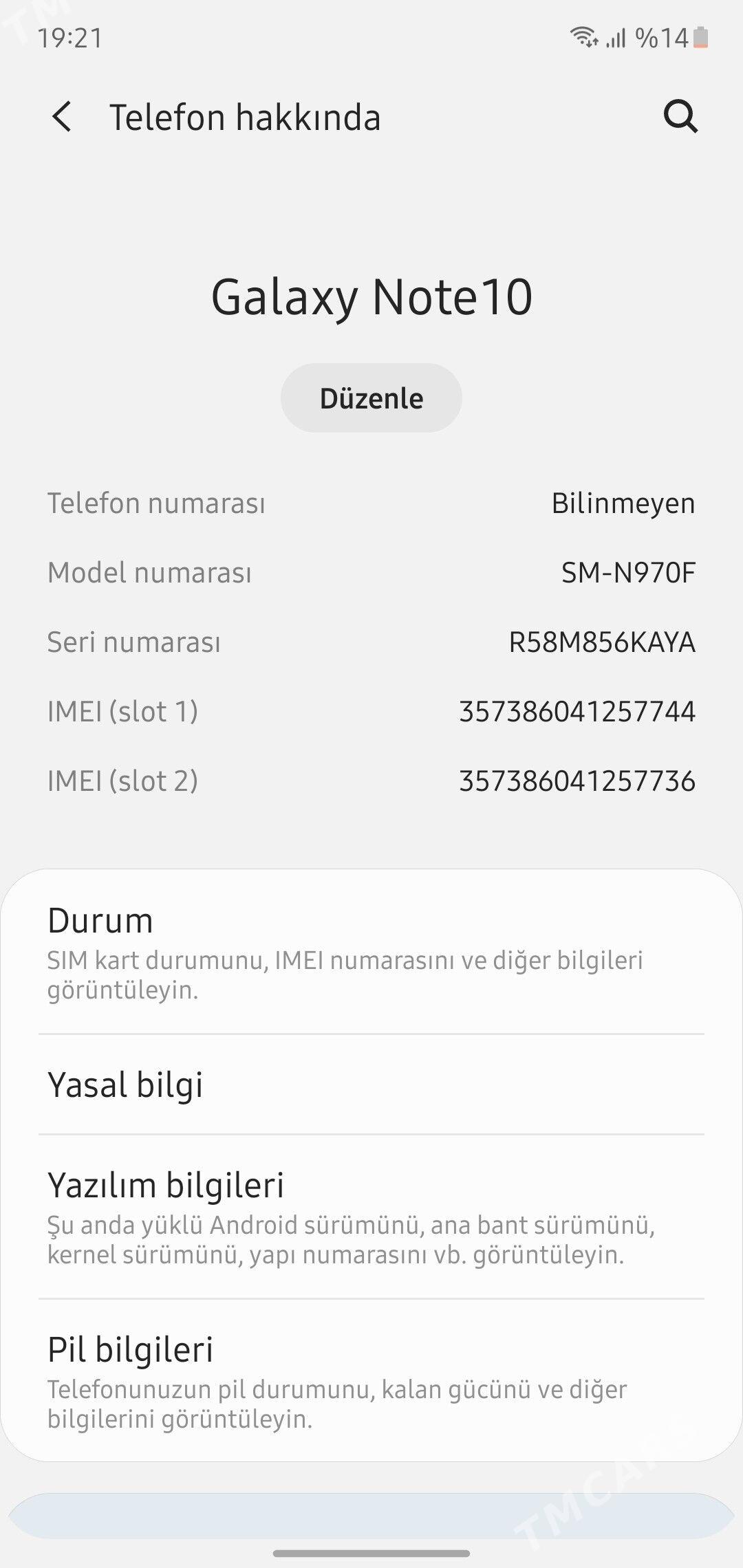Tap the gesture navigation bar at the bottom

click(x=371, y=1553)
